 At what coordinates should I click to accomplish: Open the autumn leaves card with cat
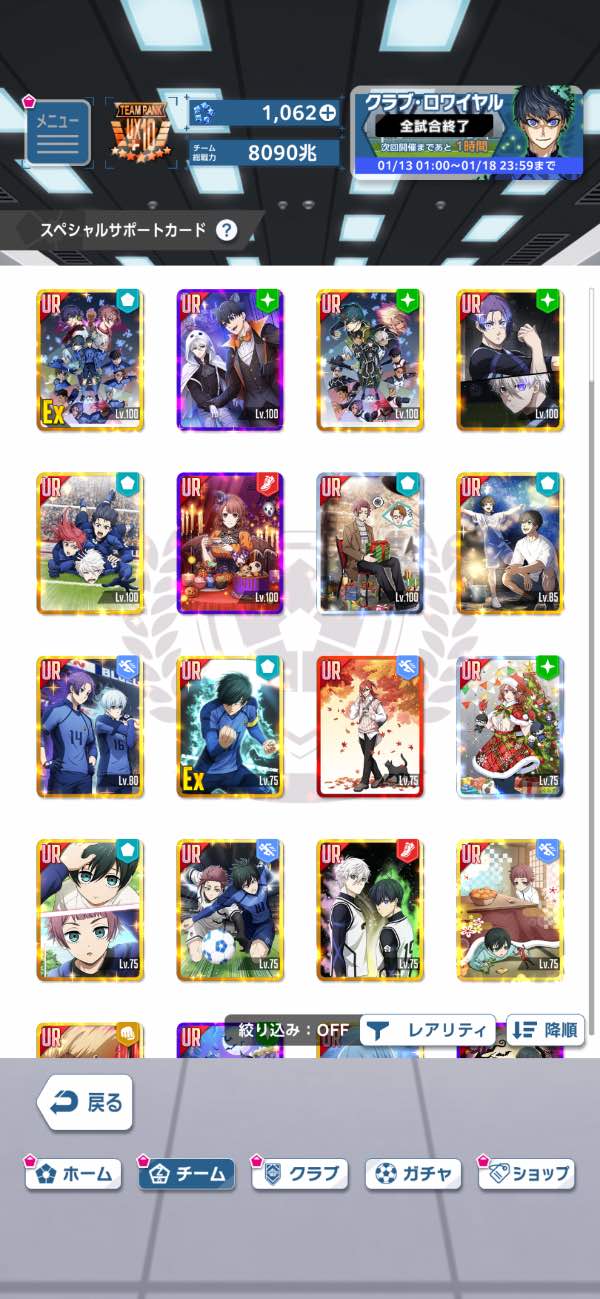pos(370,726)
